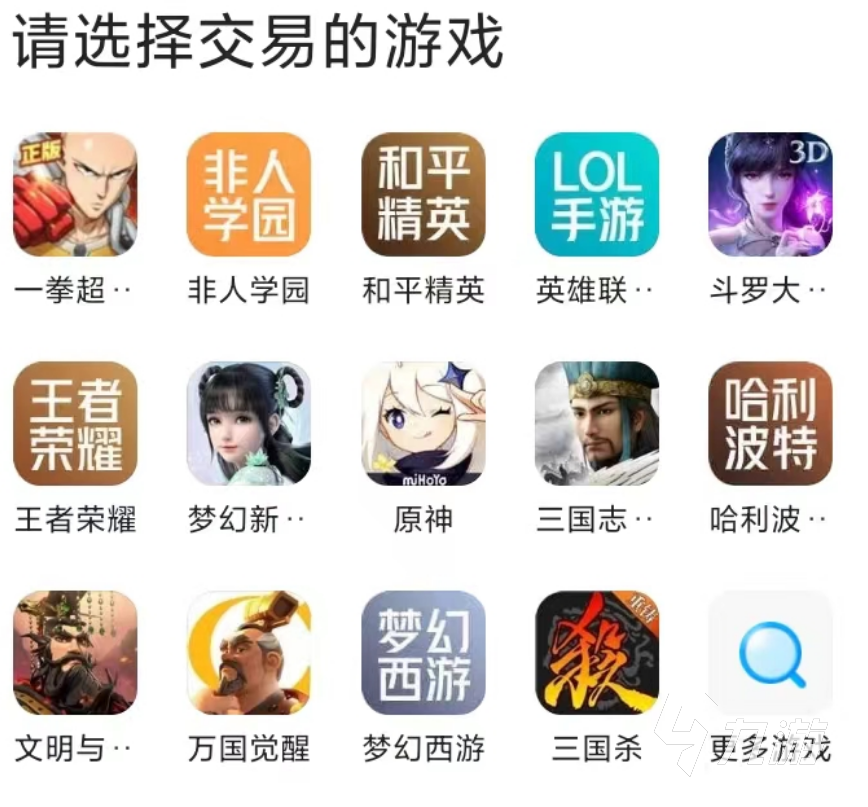Select the 一拳超人 game tile

(x=75, y=195)
